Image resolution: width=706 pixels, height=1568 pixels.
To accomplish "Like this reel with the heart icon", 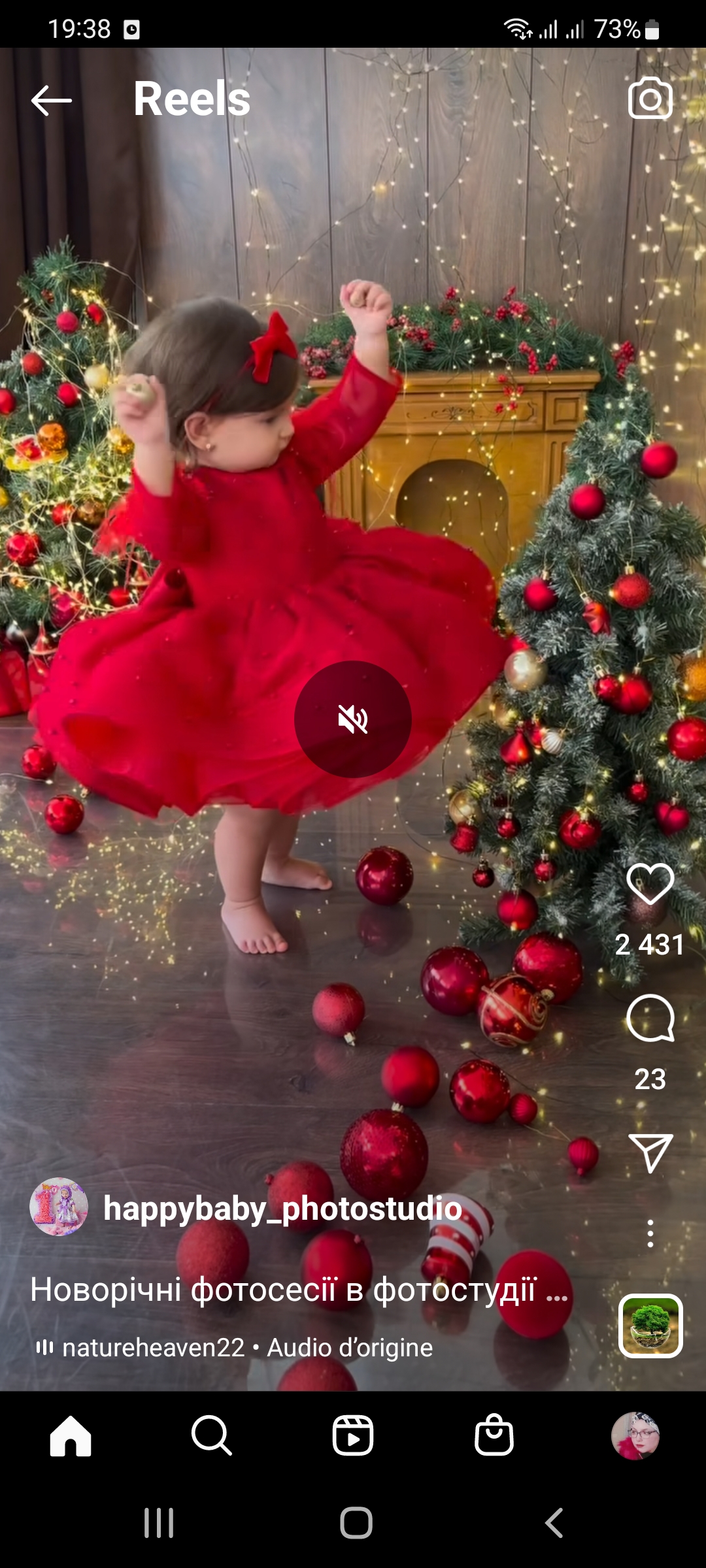I will 650,884.
